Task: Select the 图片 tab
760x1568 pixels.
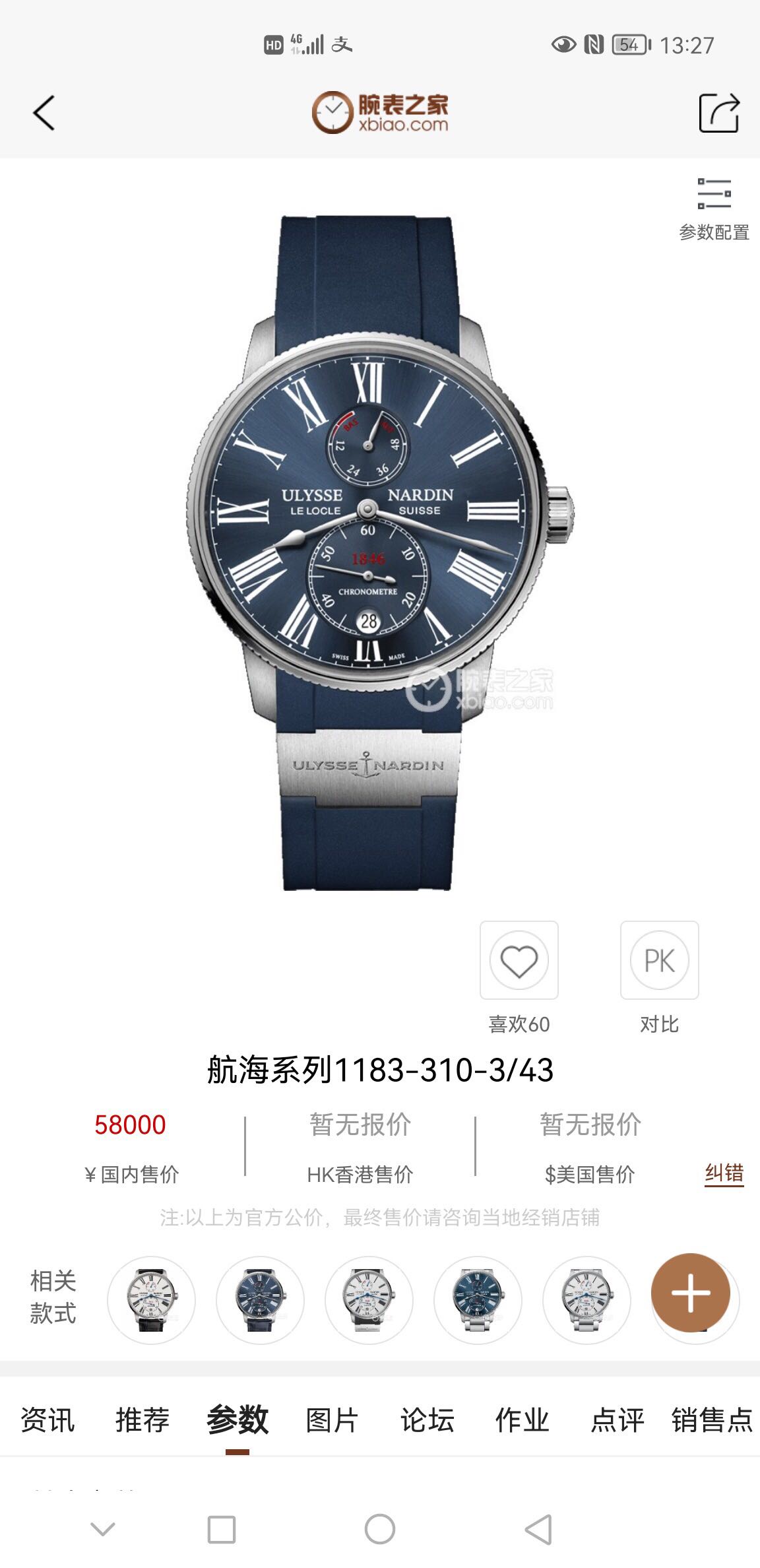Action: [332, 1420]
